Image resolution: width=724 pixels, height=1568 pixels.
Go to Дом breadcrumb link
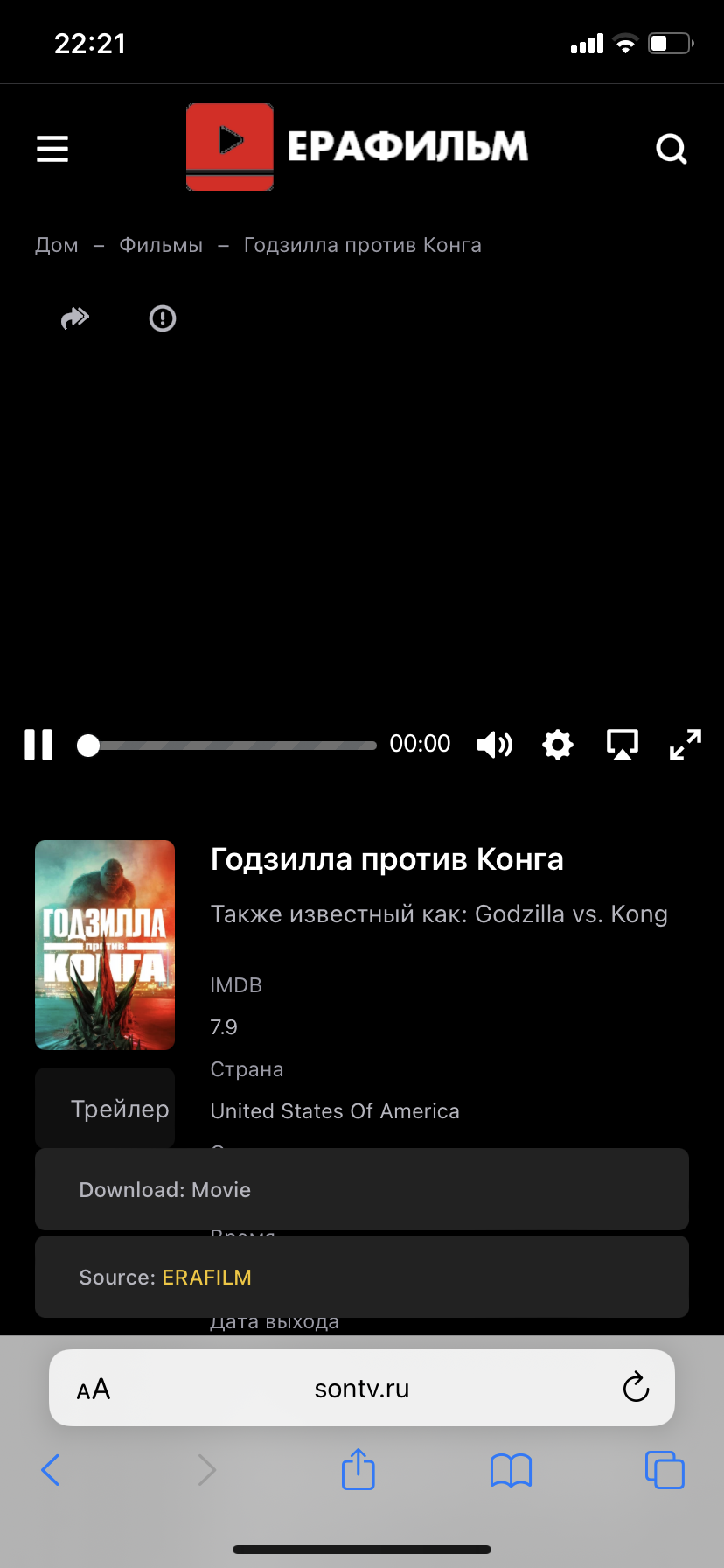coord(57,246)
